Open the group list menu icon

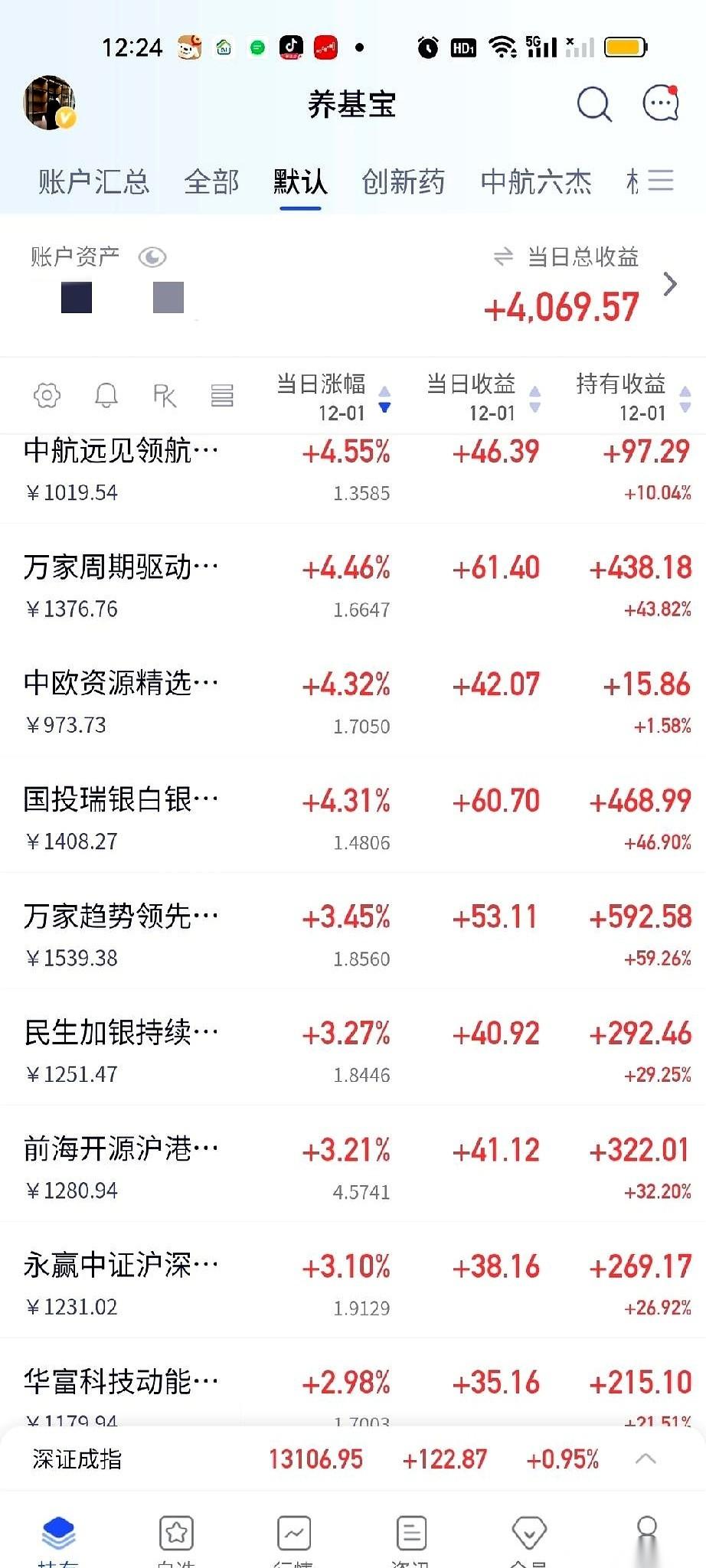pyautogui.click(x=660, y=181)
